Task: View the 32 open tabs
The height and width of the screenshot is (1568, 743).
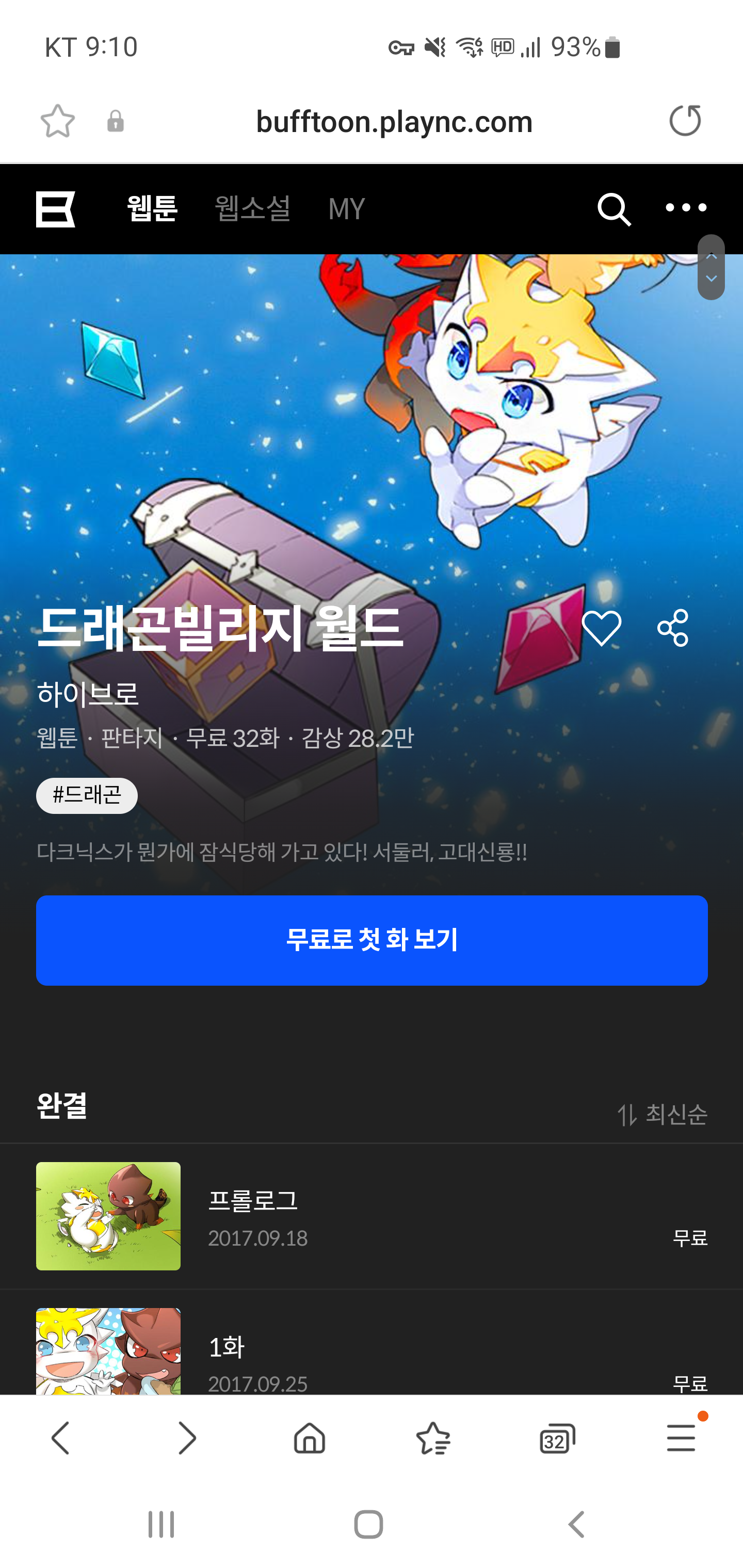Action: [x=557, y=1439]
